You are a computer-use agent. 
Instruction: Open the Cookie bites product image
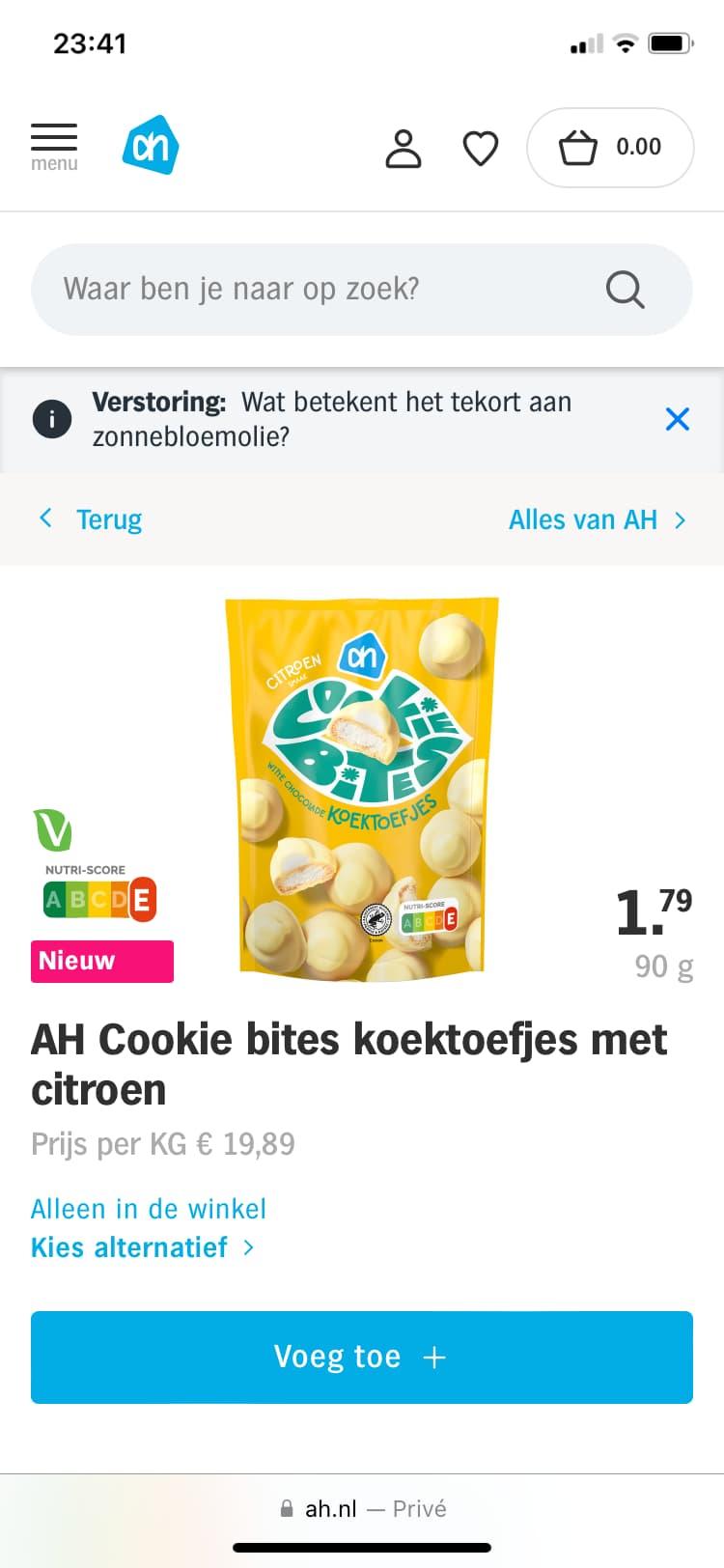coord(362,785)
